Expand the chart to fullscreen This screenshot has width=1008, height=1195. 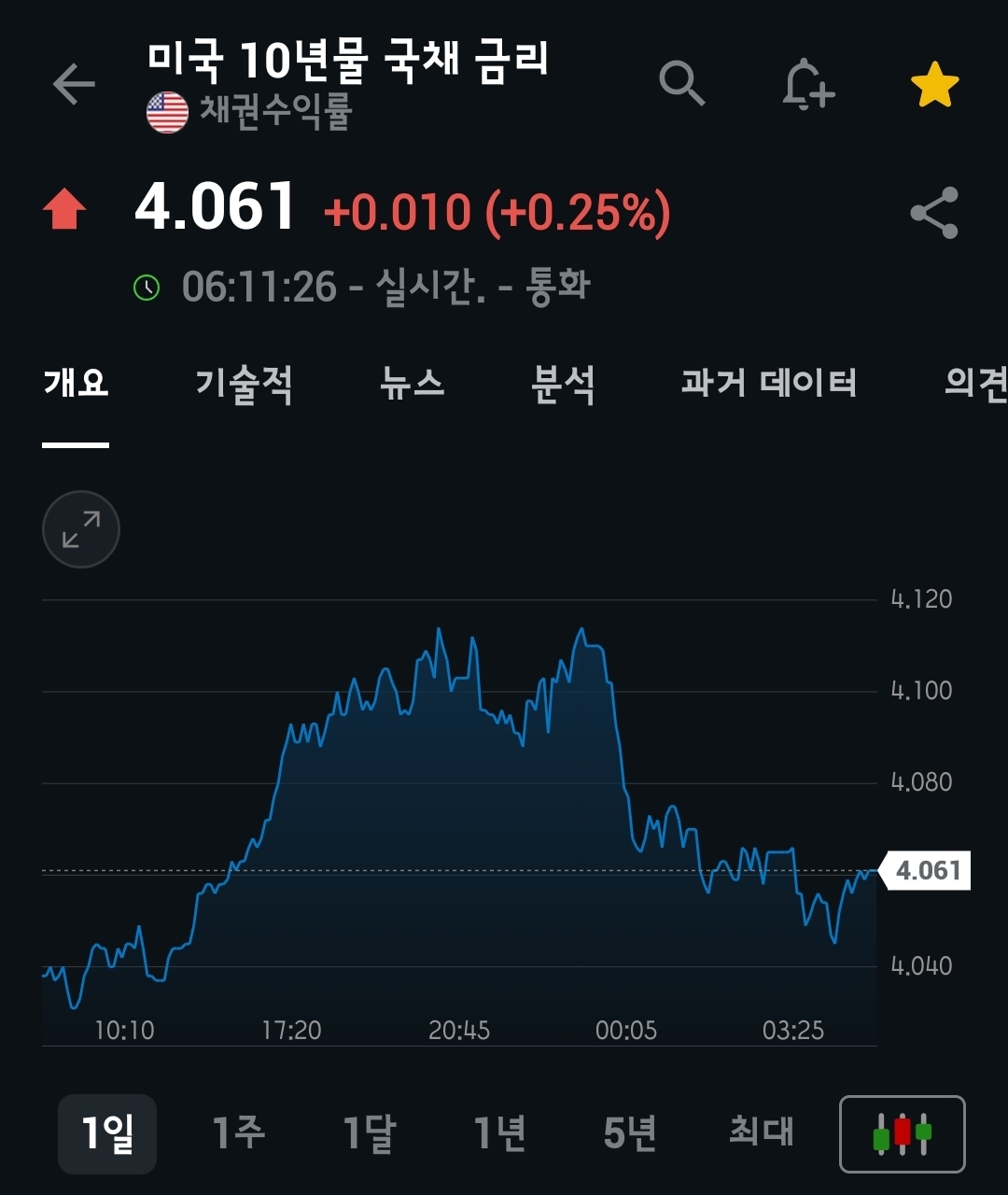(x=81, y=529)
